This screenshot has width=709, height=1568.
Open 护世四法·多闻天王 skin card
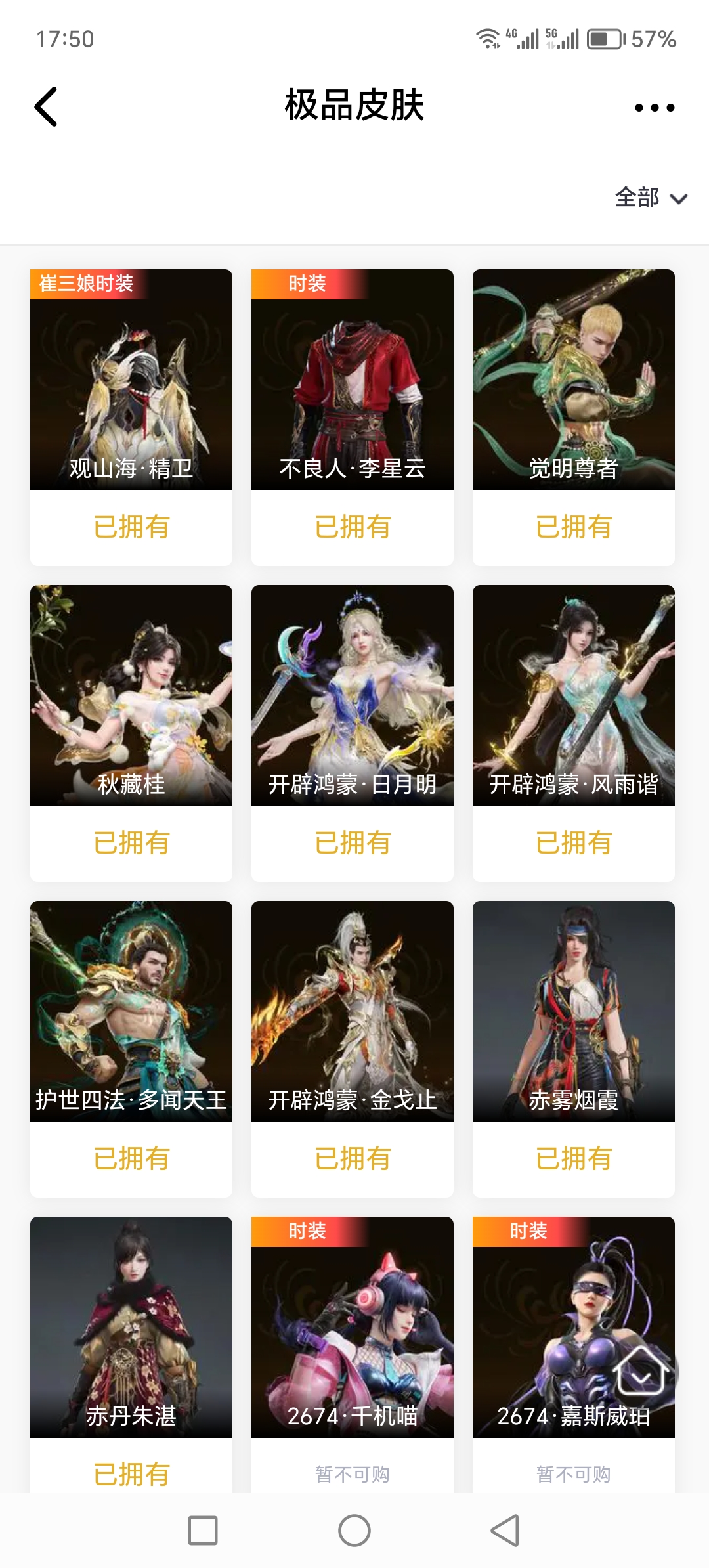[131, 1012]
